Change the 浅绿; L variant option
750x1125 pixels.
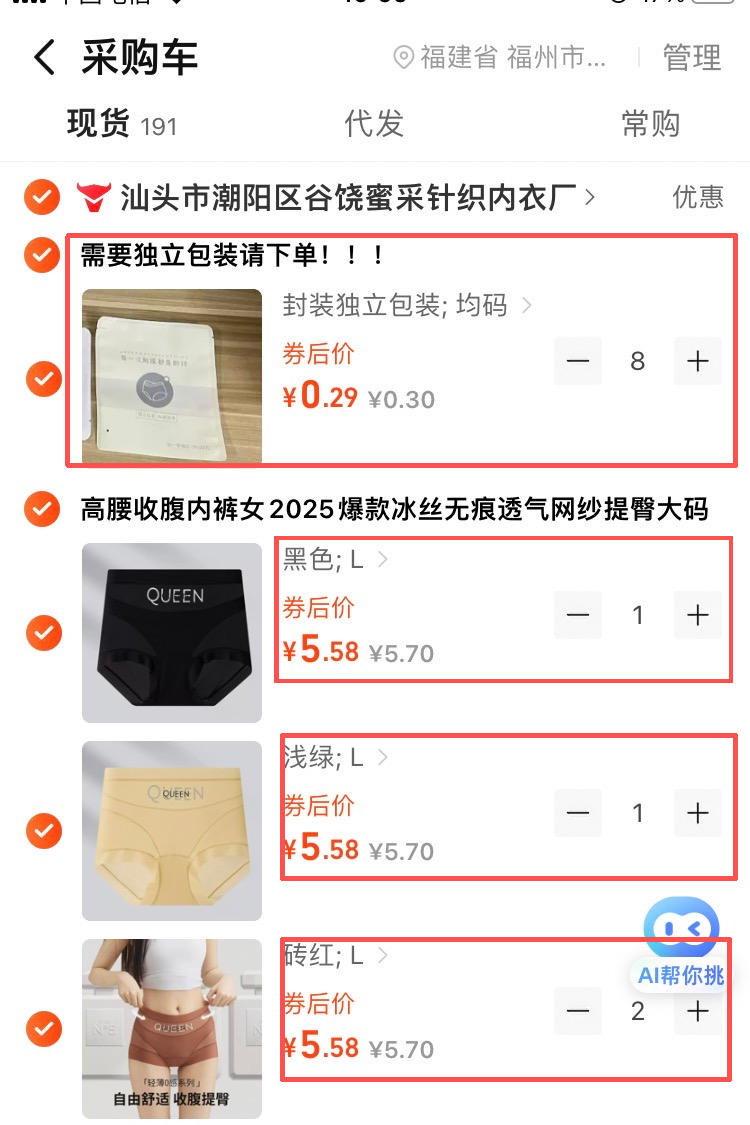335,758
